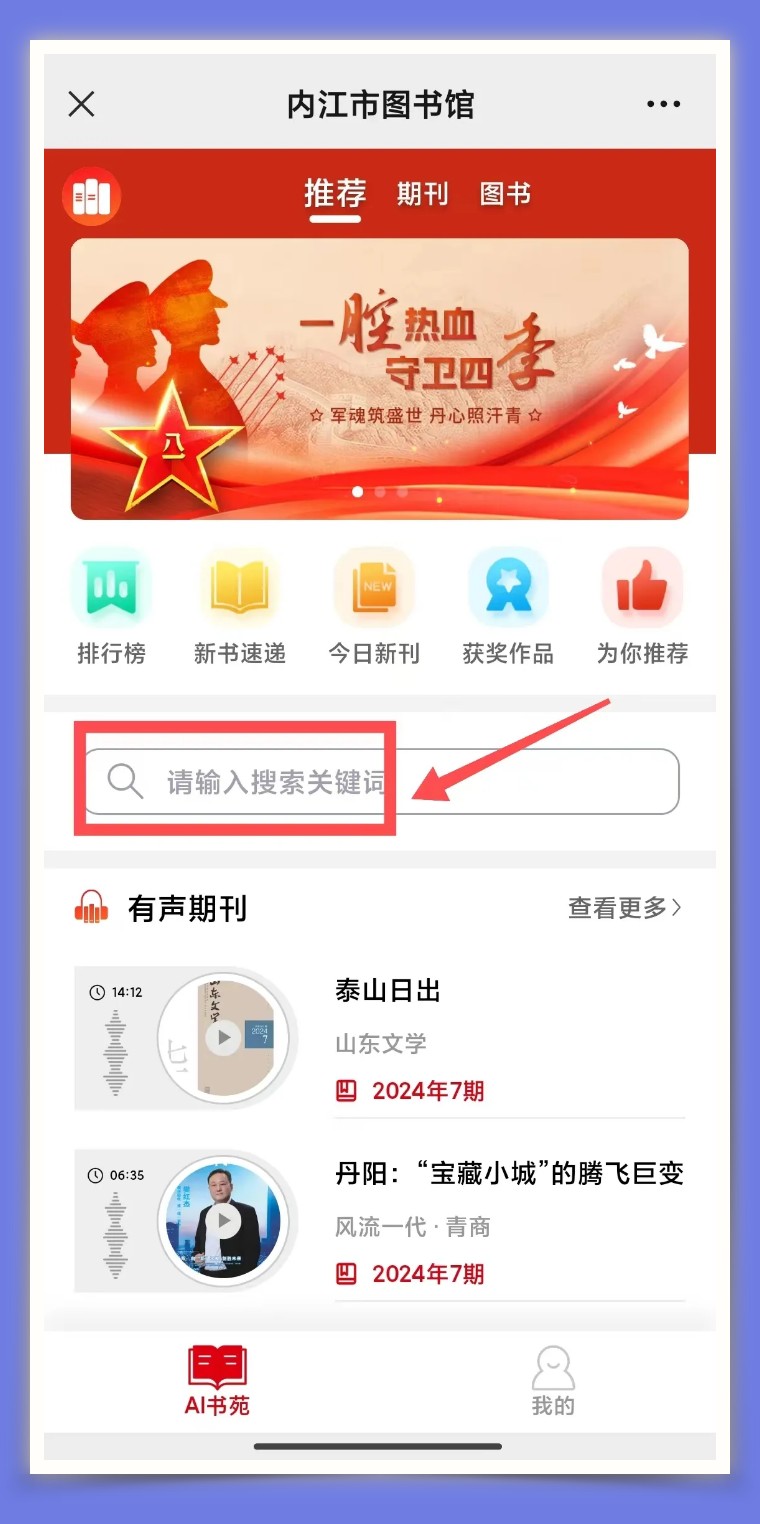The image size is (760, 1524).
Task: Play the 泰山日出 audio
Action: (x=223, y=1038)
